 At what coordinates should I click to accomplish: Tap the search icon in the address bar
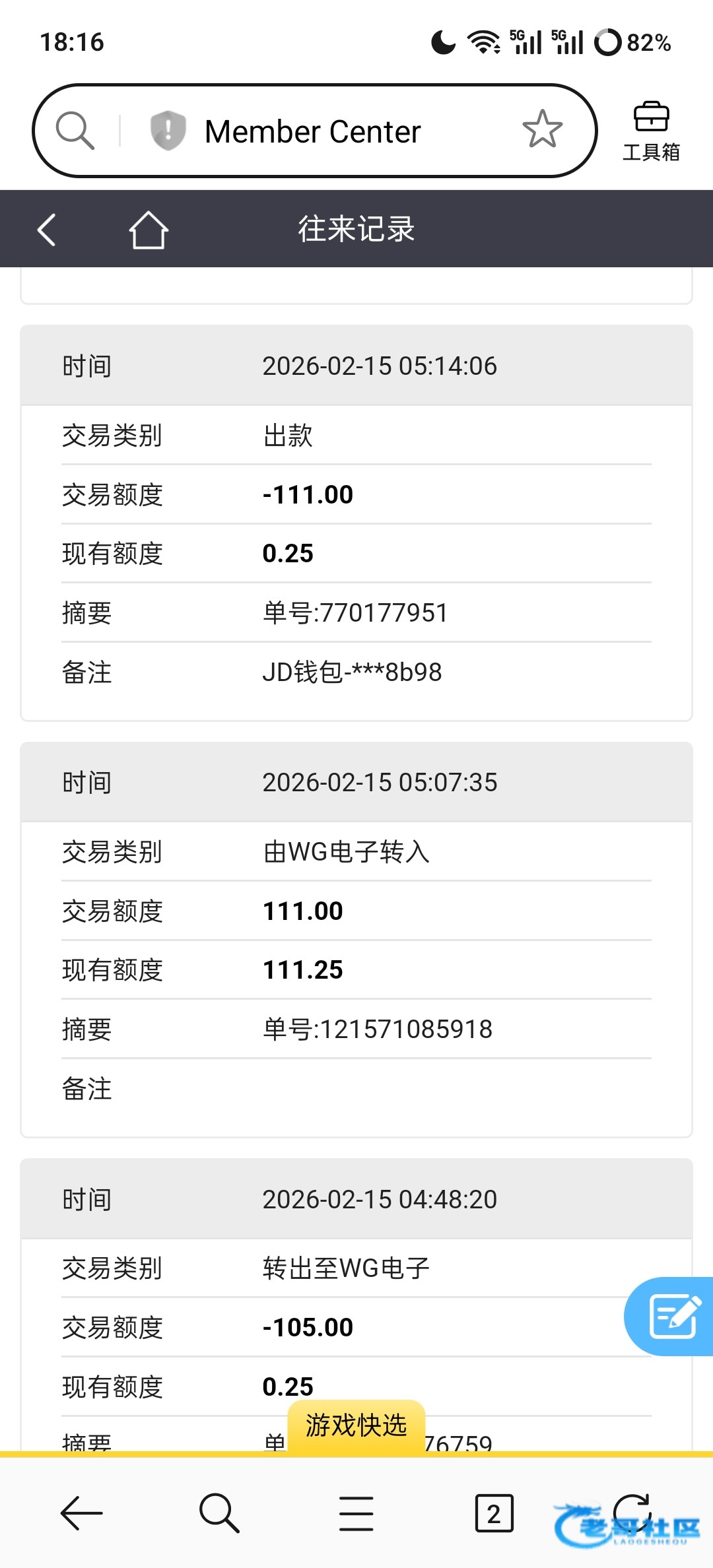pos(75,130)
